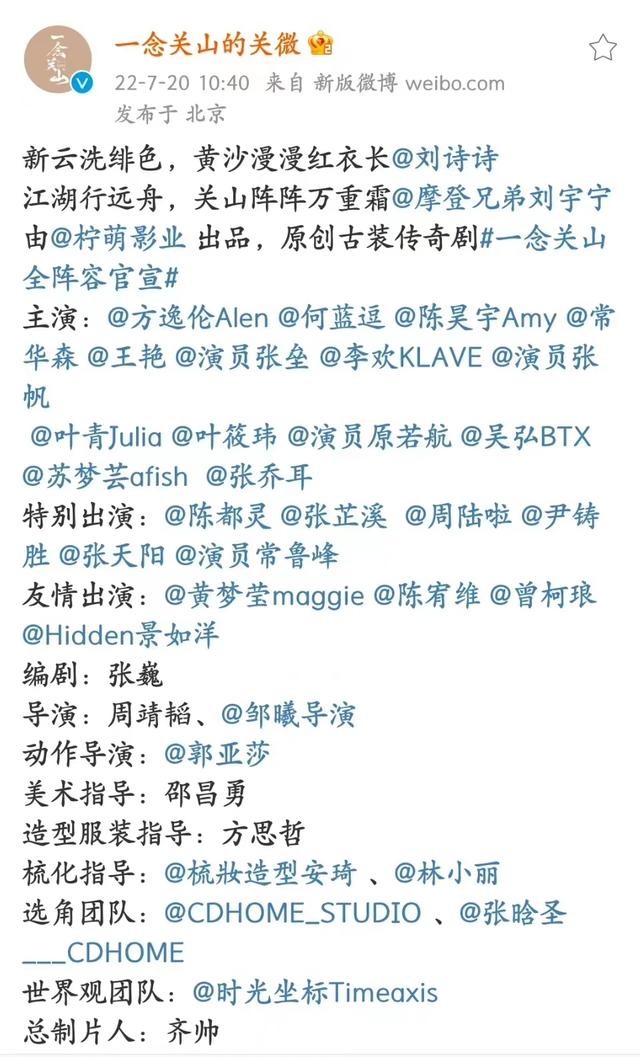The height and width of the screenshot is (1057, 640).
Task: Open the 一念关山的关微 account name
Action: point(207,44)
